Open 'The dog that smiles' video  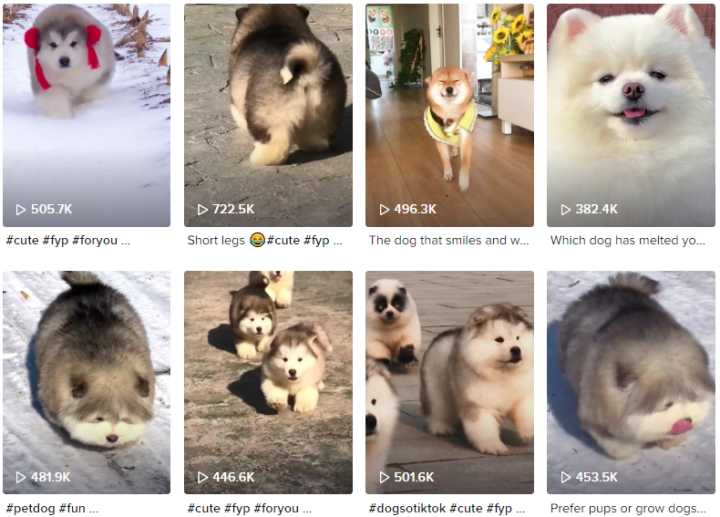(449, 115)
